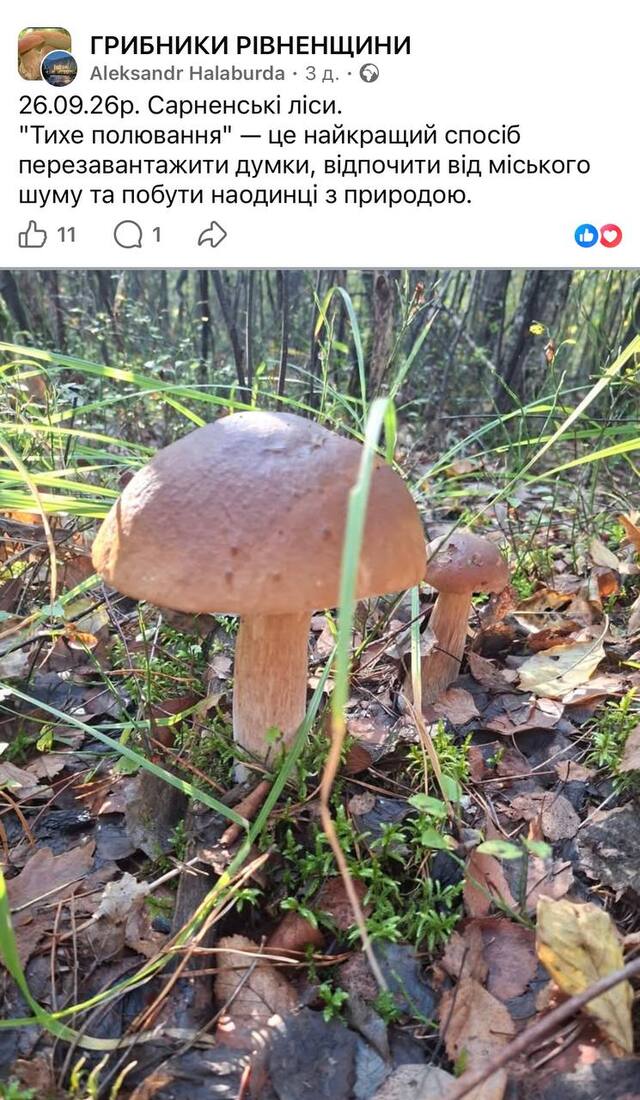Open the ГРИБНИКИ РІВНЕНЩИНИ group page
This screenshot has height=1100, width=640.
[x=250, y=46]
